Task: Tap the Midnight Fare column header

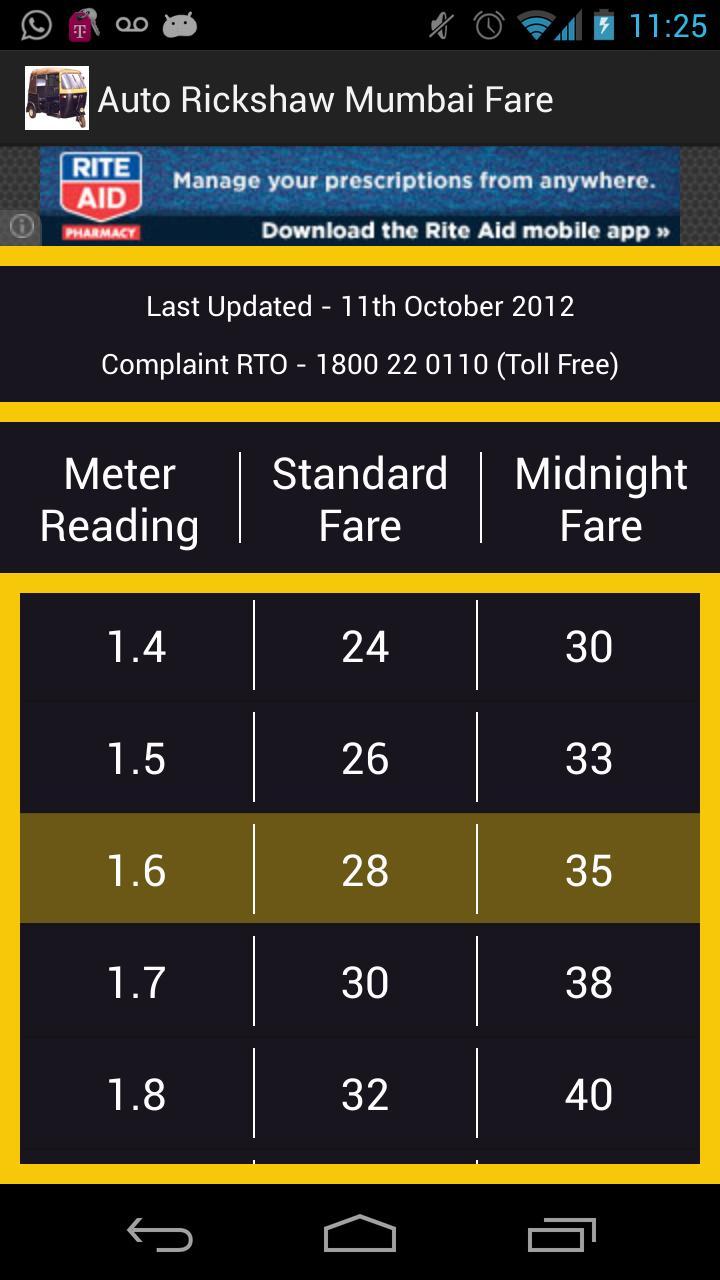Action: click(601, 497)
